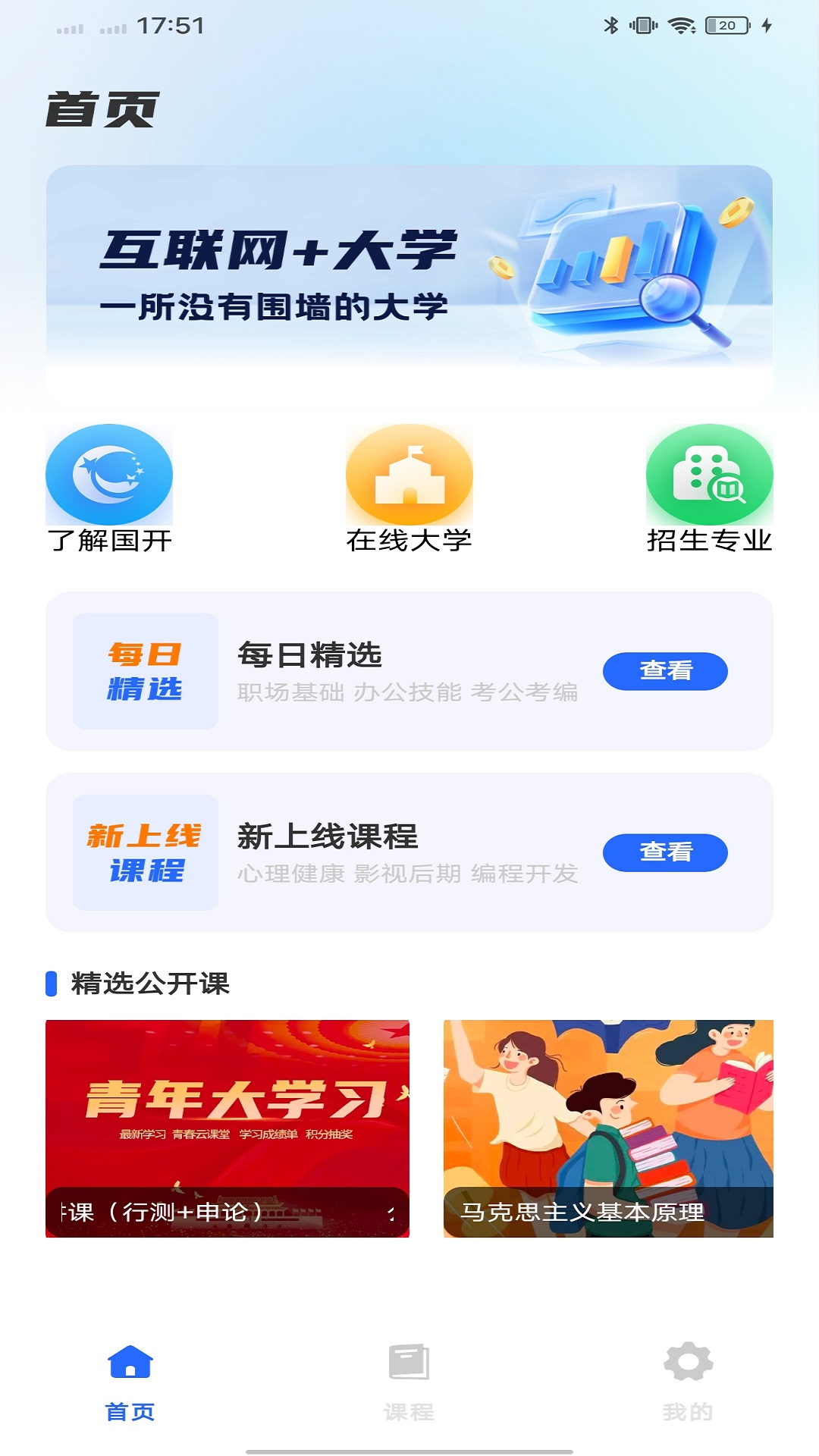Open the 招生专业 green icon
The width and height of the screenshot is (819, 1456).
pyautogui.click(x=710, y=475)
